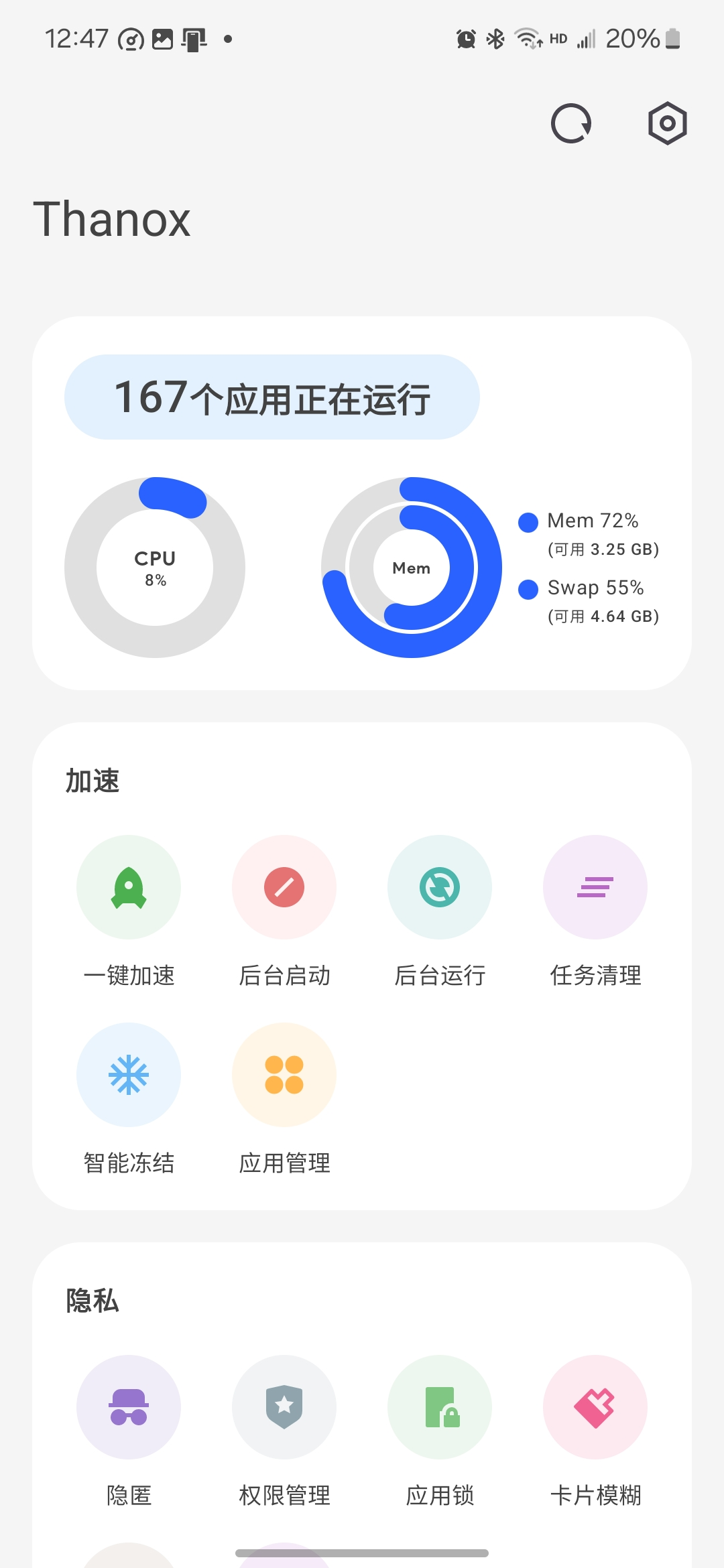Open 应用锁 app lock

pyautogui.click(x=440, y=1407)
